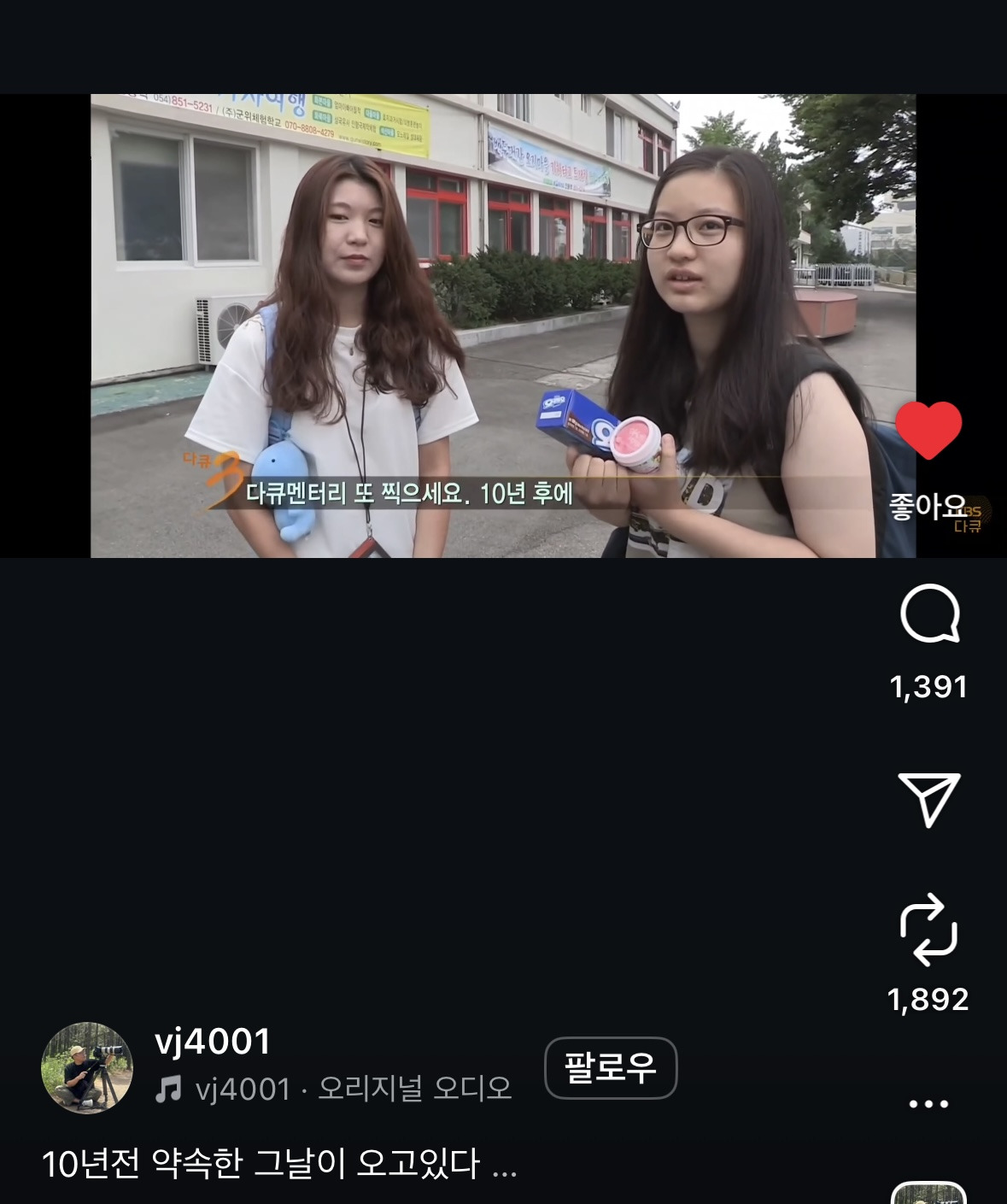Repost this reel
1007x1204 pixels.
pos(928,930)
